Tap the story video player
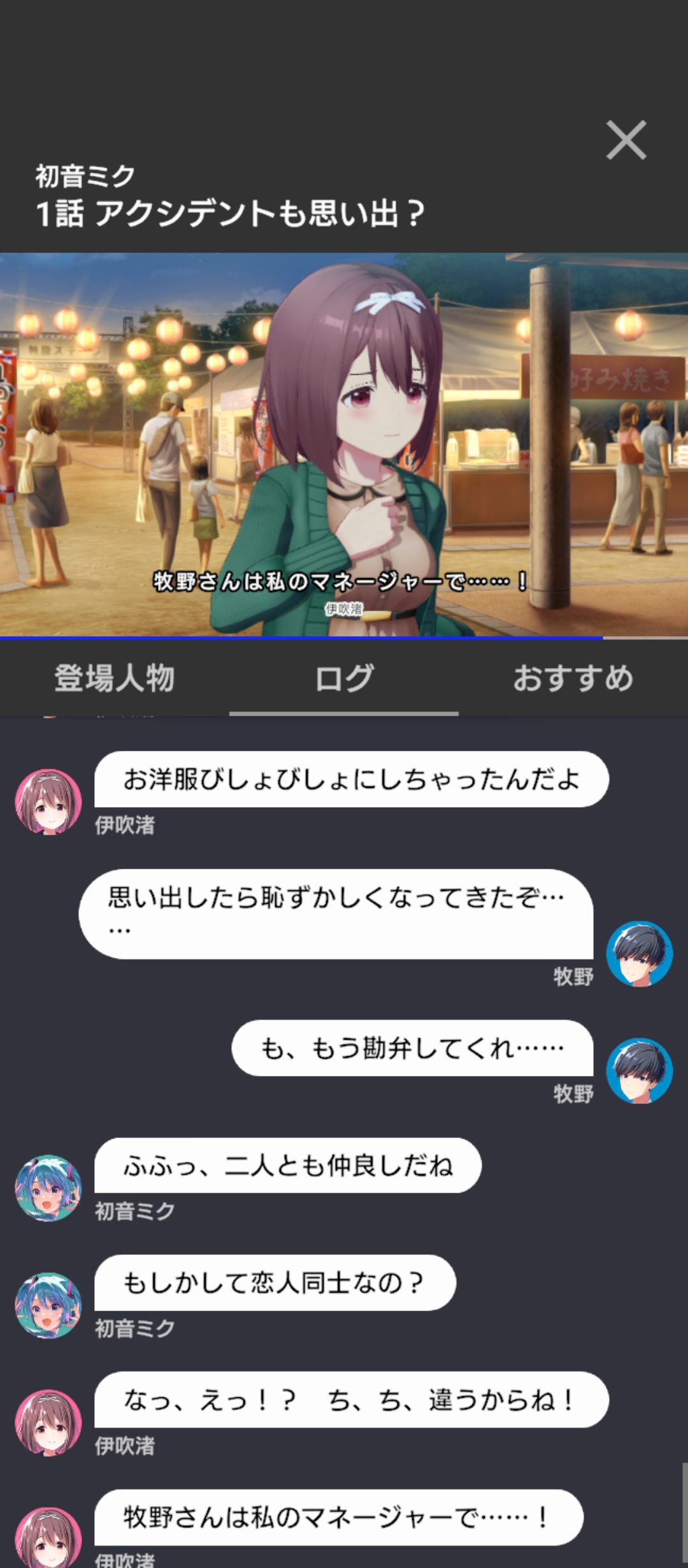 (x=344, y=444)
